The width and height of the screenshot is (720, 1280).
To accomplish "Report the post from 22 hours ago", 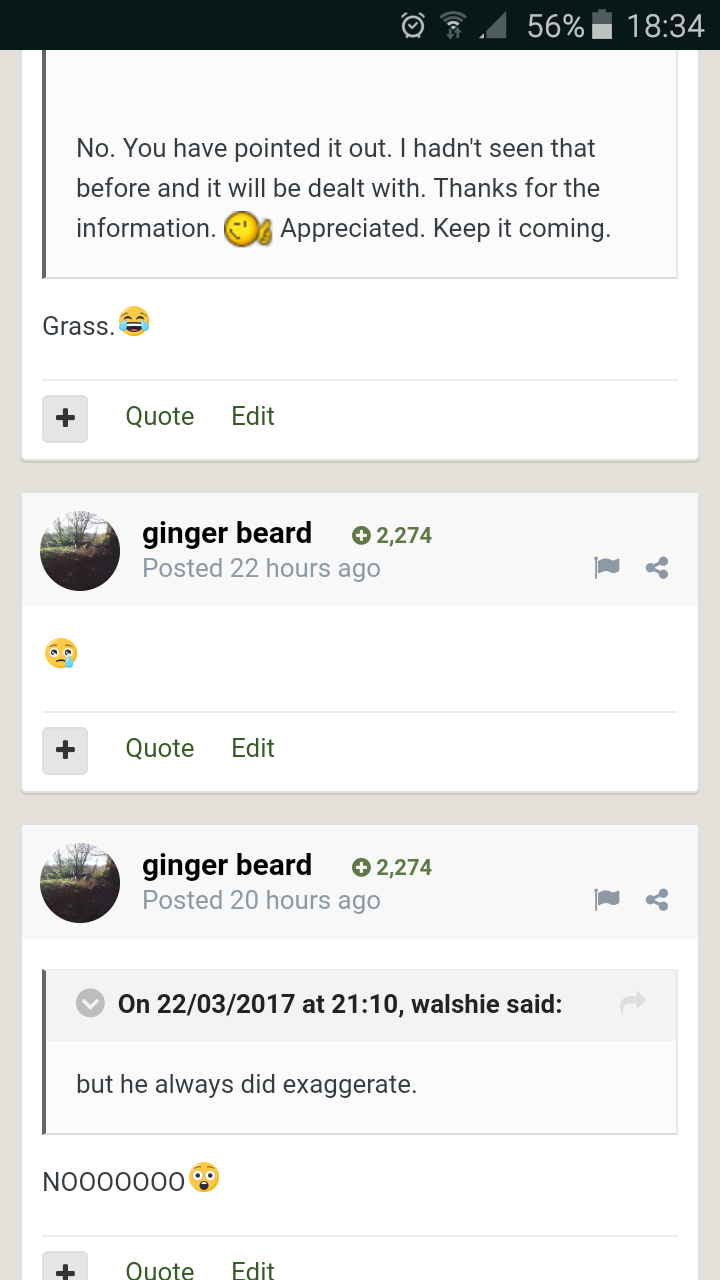I will point(607,568).
